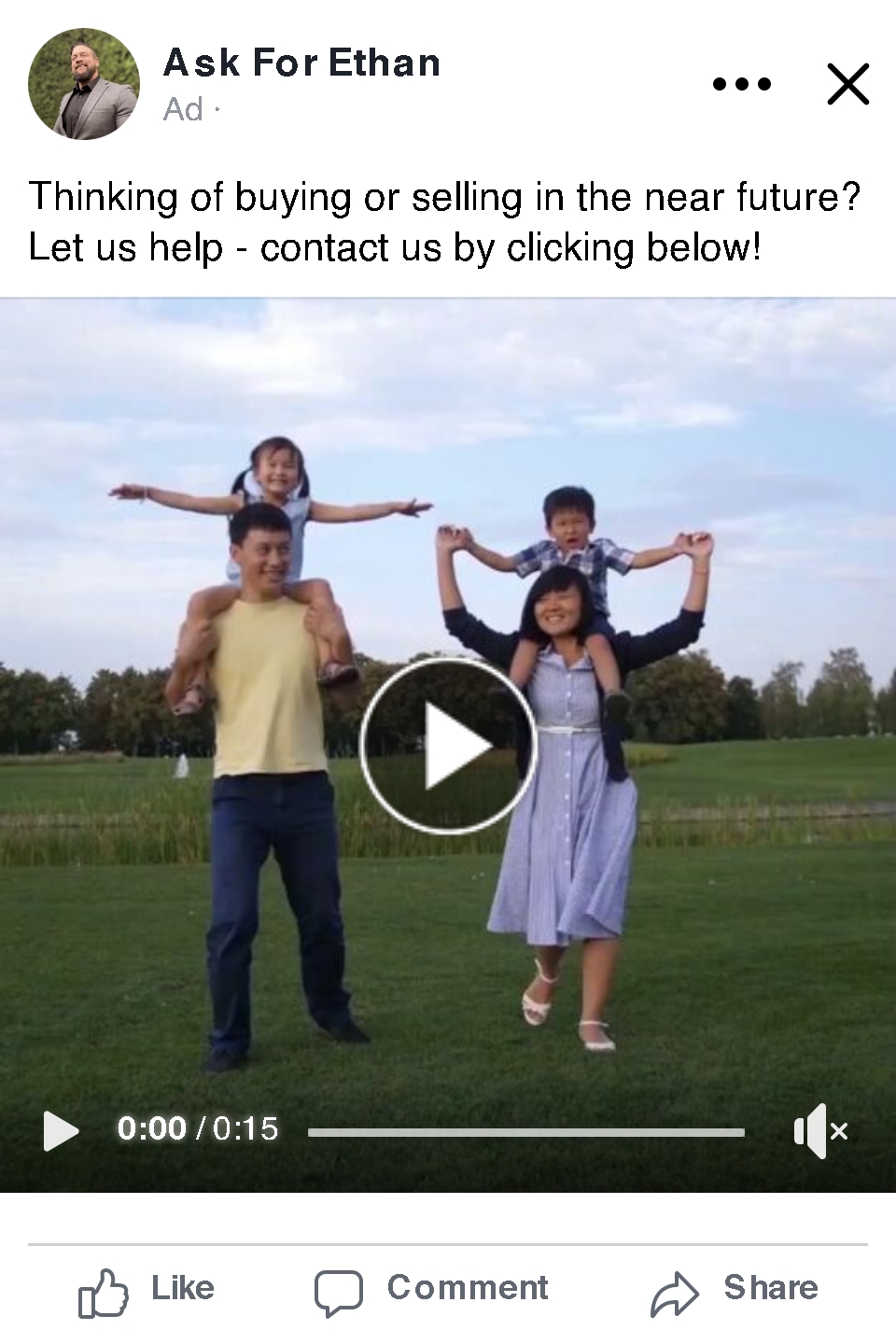This screenshot has width=896, height=1344.
Task: Seek along the video progress bar
Action: (526, 1132)
